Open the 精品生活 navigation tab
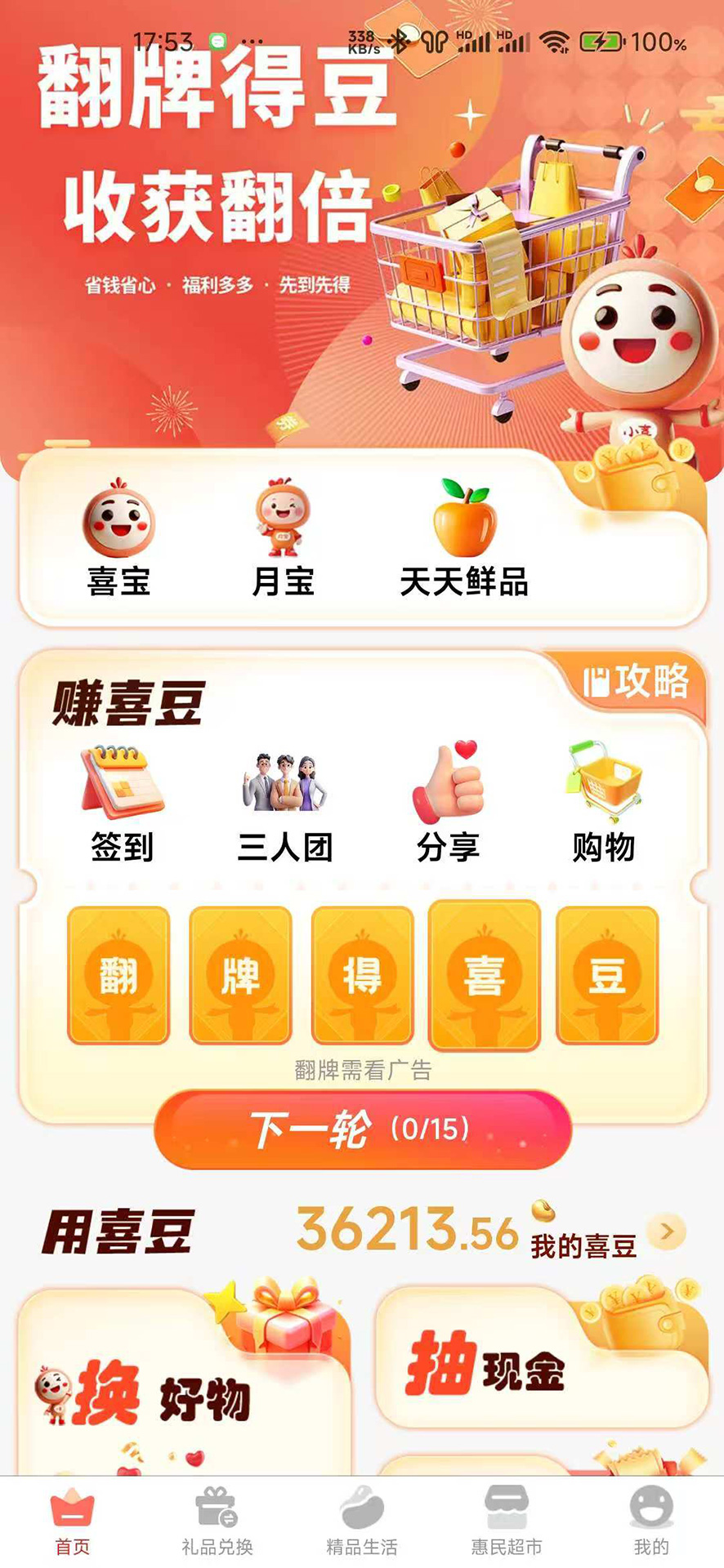The height and width of the screenshot is (1568, 724). point(362,1523)
